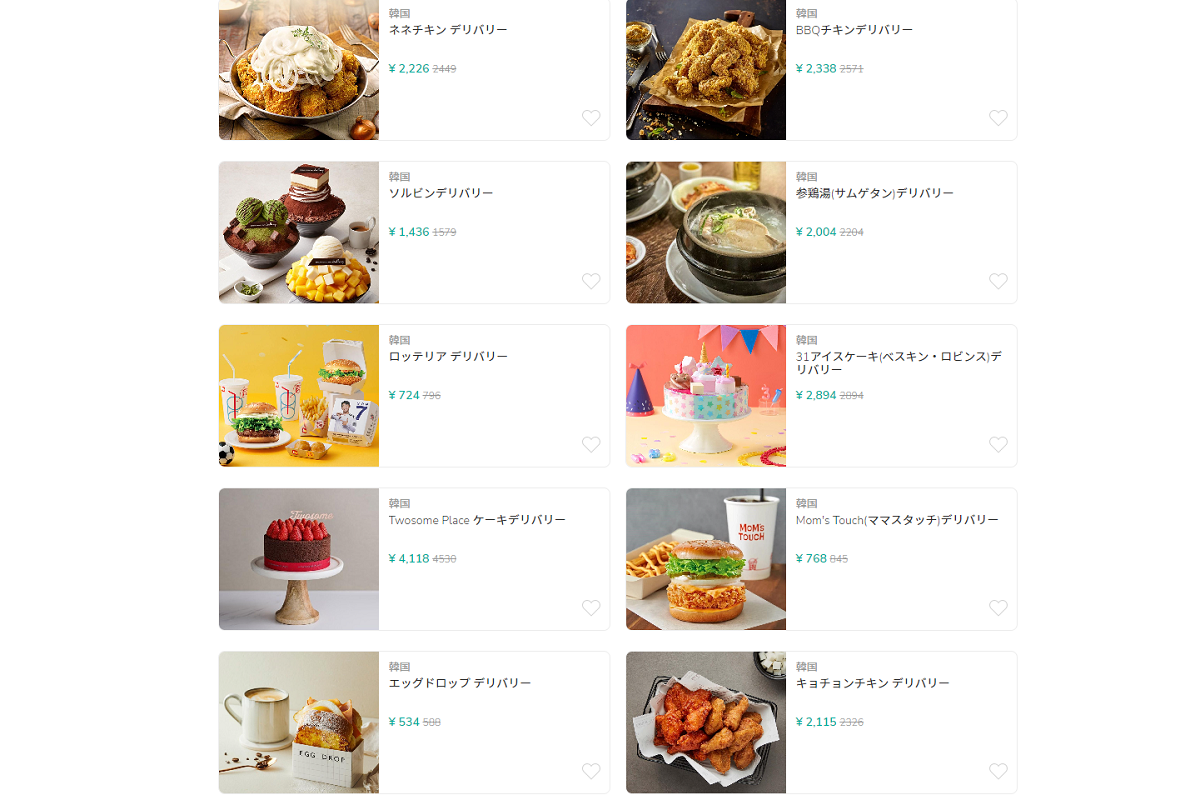Screen dimensions: 1200x800
Task: Select the ロッテリア デリバリー card
Action: tap(448, 356)
